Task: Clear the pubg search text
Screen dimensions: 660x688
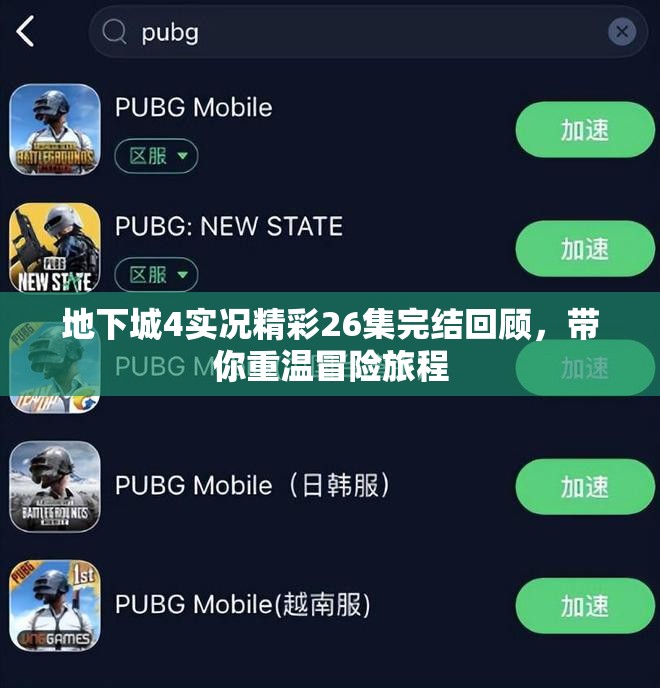Action: 621,32
